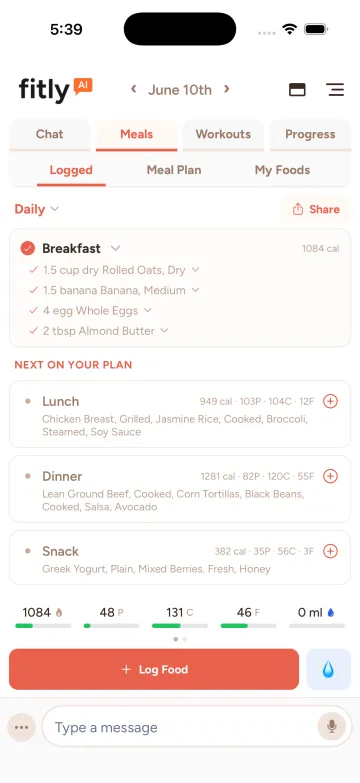Open the card icon in header

(x=297, y=90)
